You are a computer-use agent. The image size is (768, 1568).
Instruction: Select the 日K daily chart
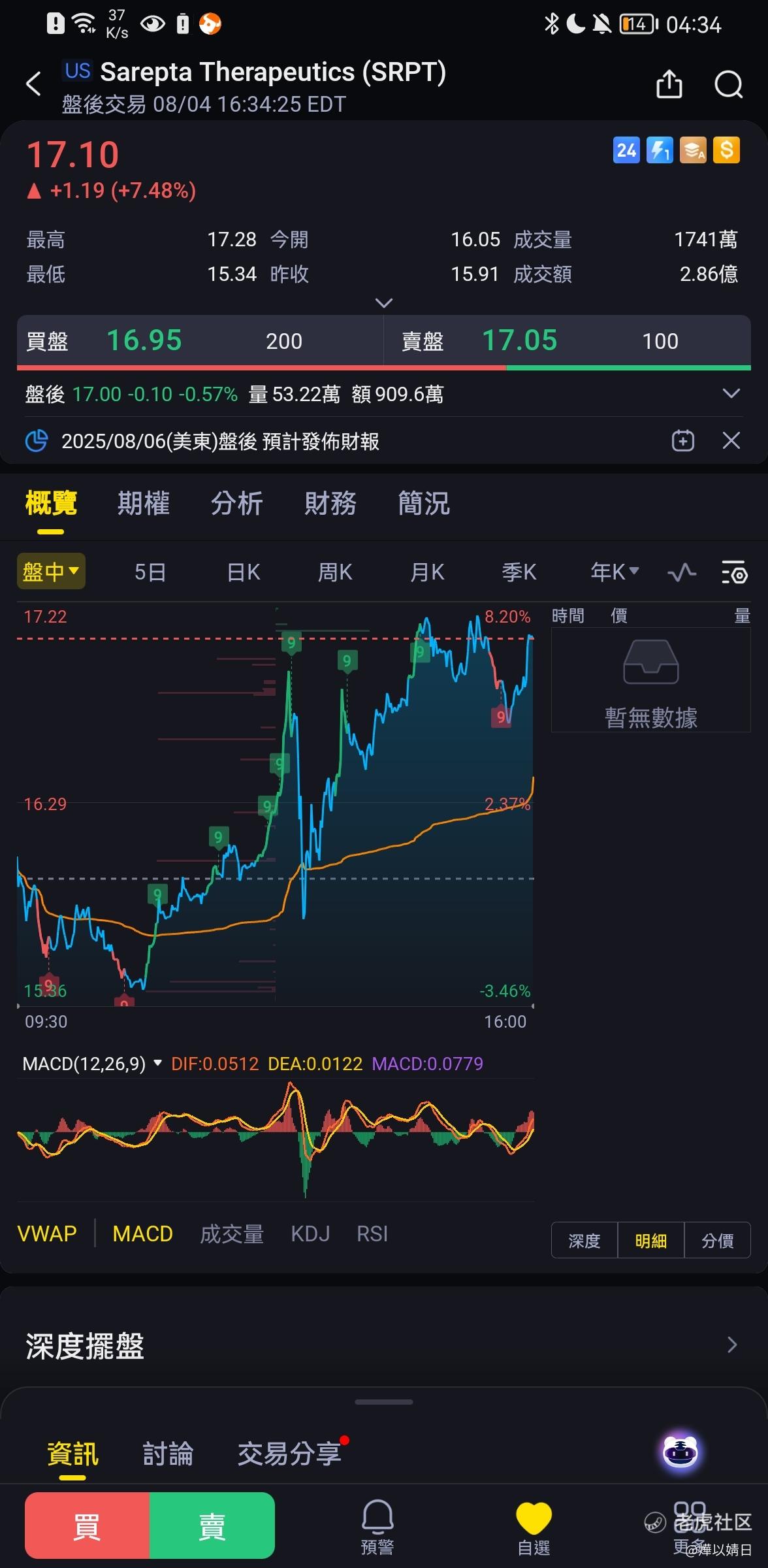pos(244,572)
